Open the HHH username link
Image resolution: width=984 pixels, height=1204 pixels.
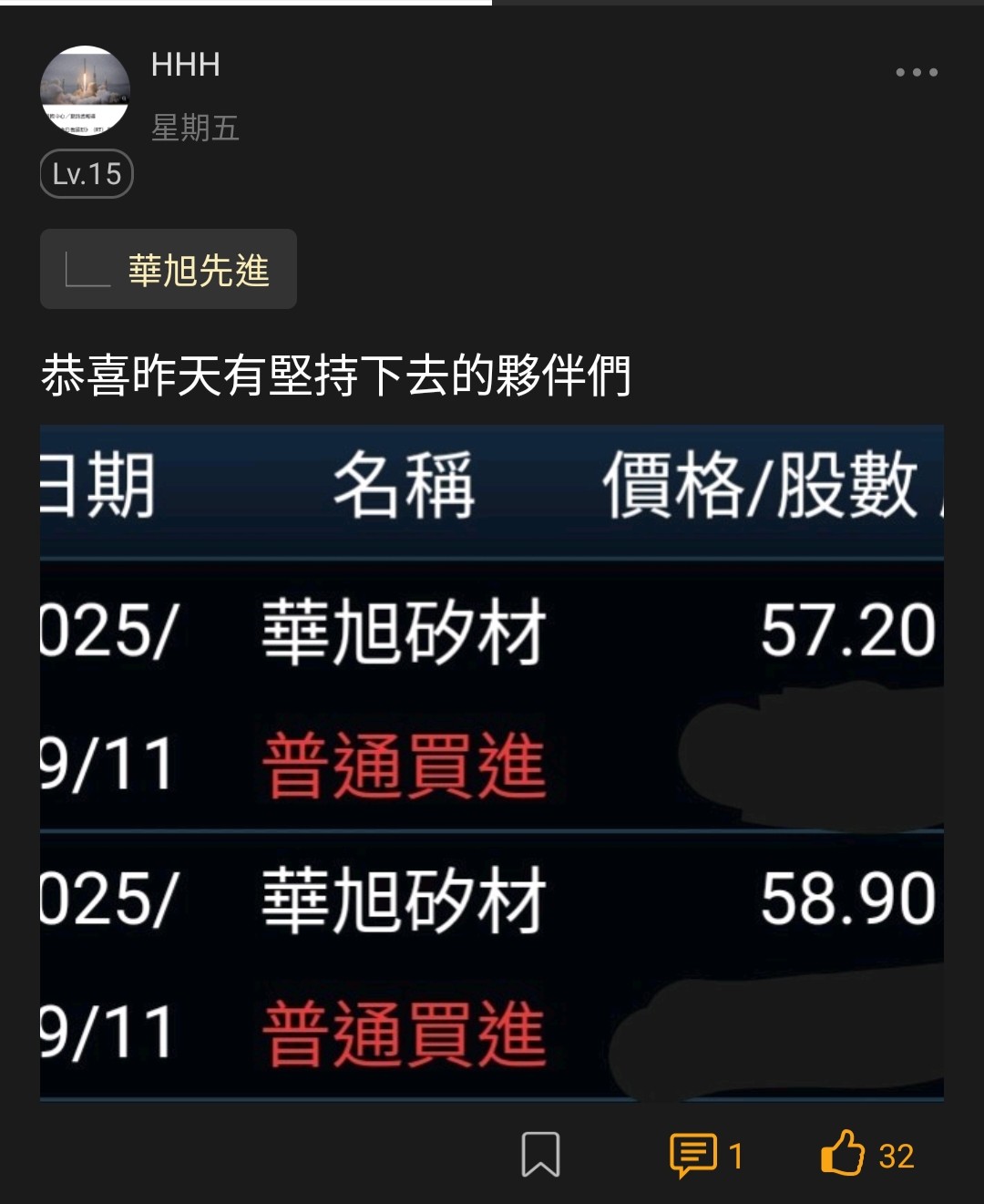pos(186,65)
